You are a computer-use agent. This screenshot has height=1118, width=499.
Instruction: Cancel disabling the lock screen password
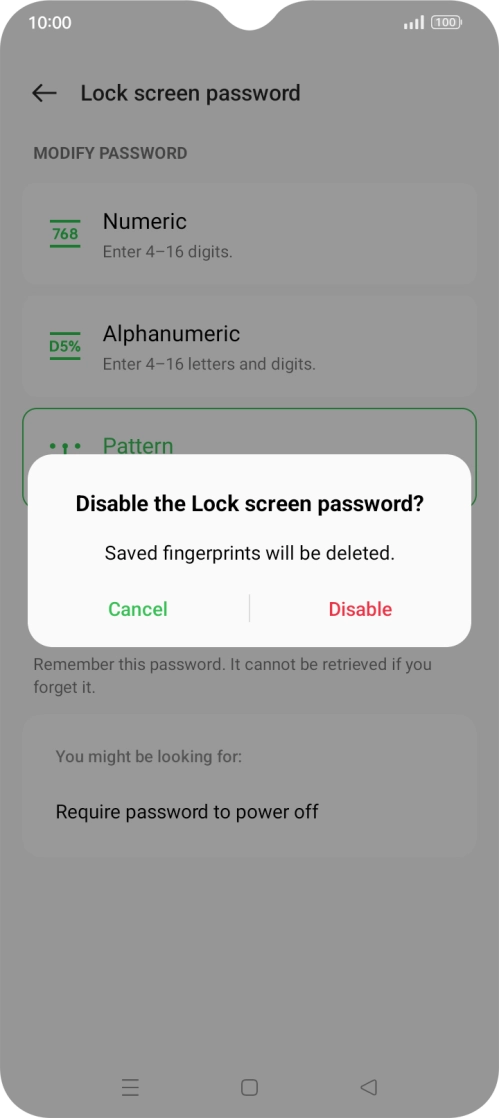click(x=138, y=609)
